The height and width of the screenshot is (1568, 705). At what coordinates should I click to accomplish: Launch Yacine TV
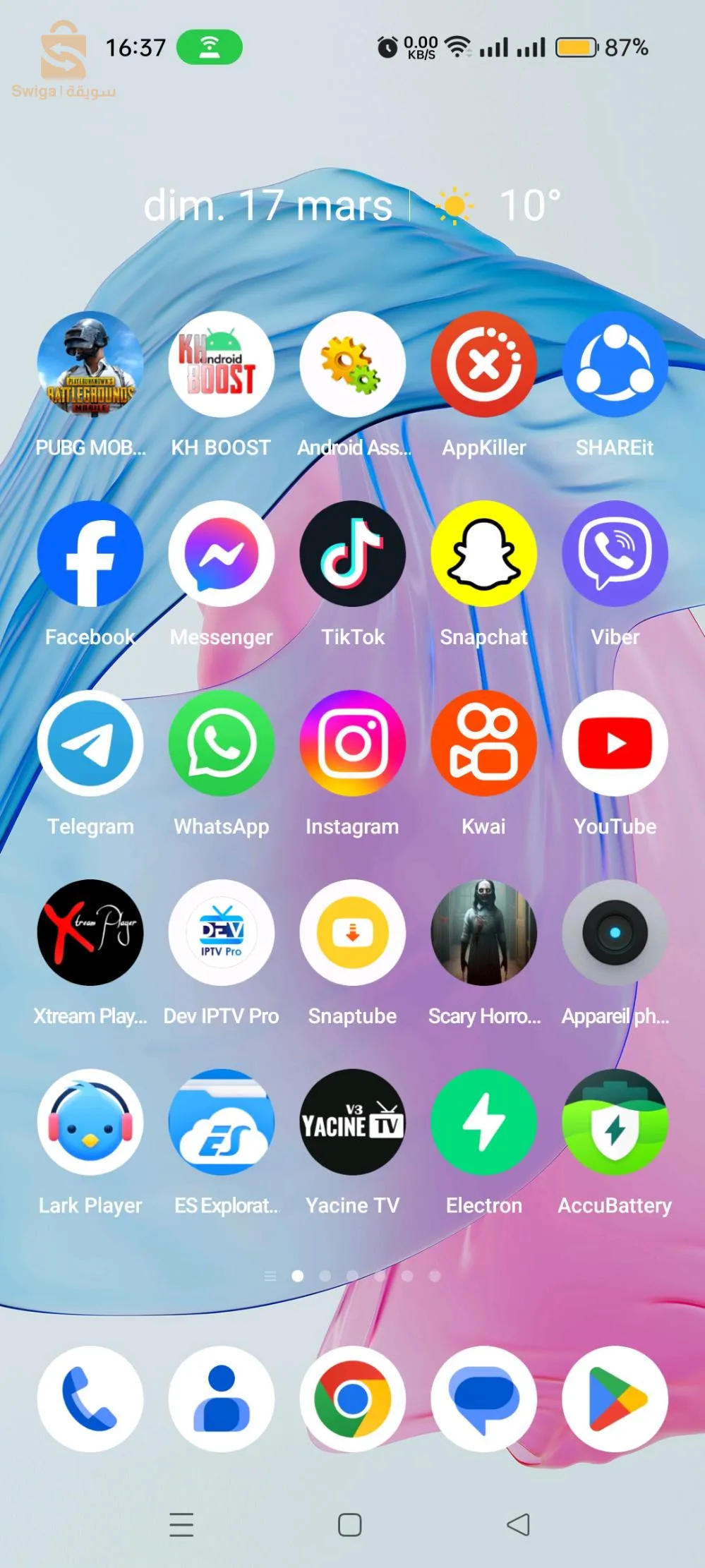point(353,1122)
